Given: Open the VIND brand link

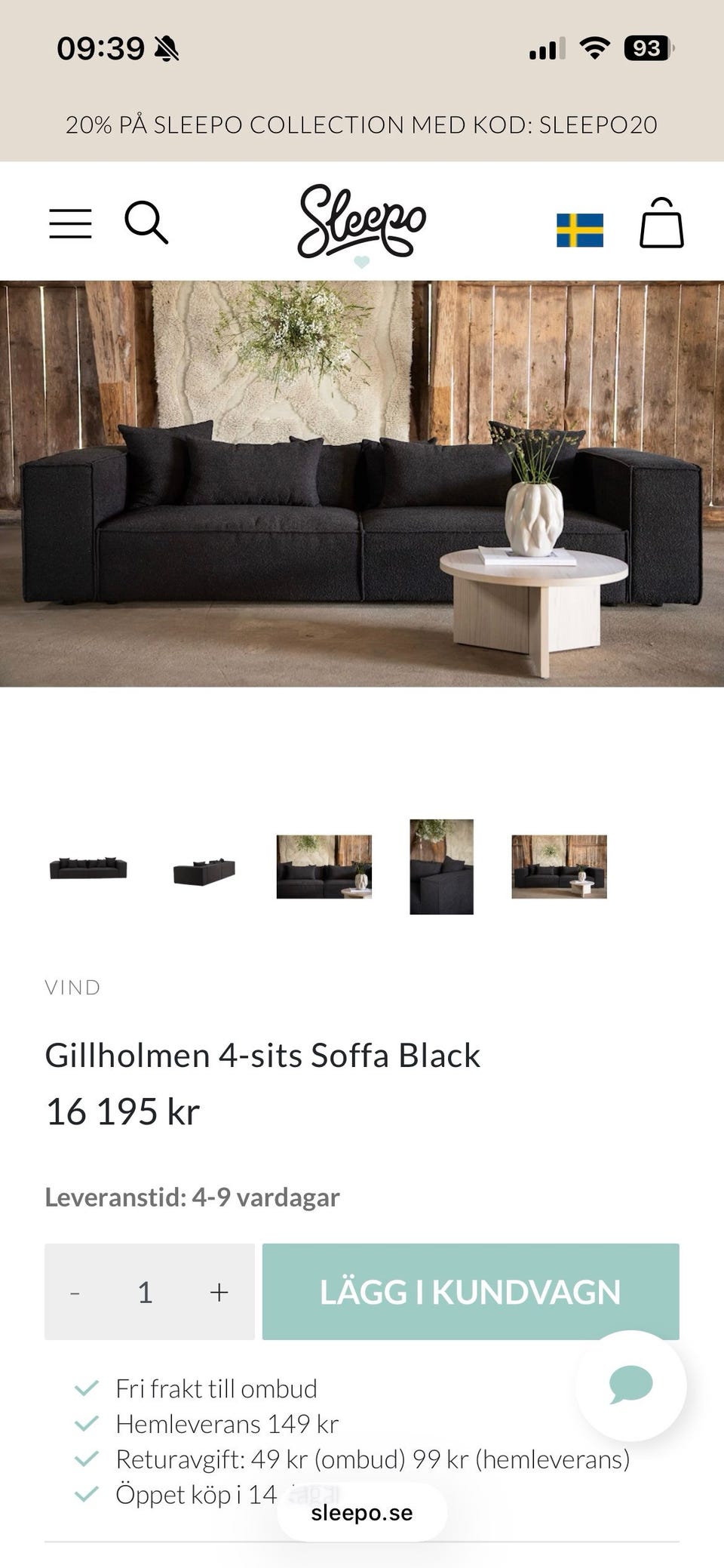Looking at the screenshot, I should [72, 987].
